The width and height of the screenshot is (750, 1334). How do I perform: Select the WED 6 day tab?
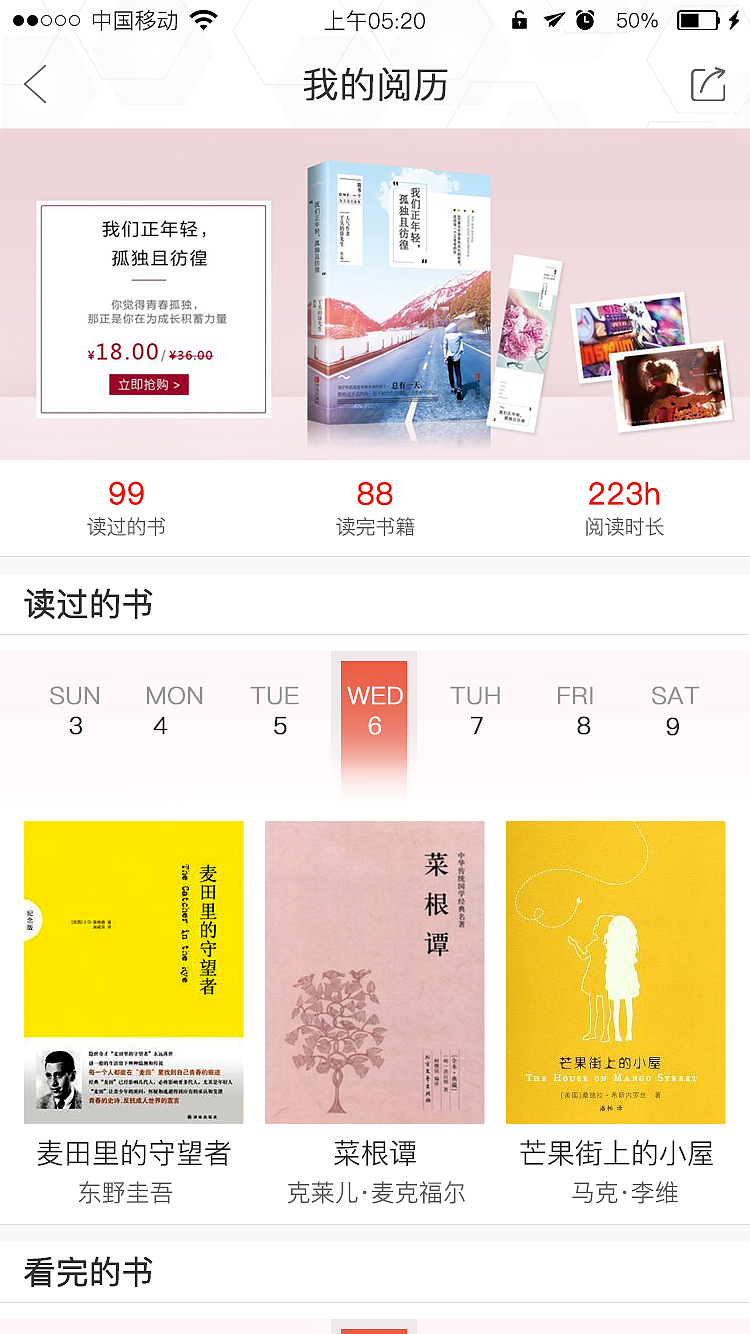[374, 710]
